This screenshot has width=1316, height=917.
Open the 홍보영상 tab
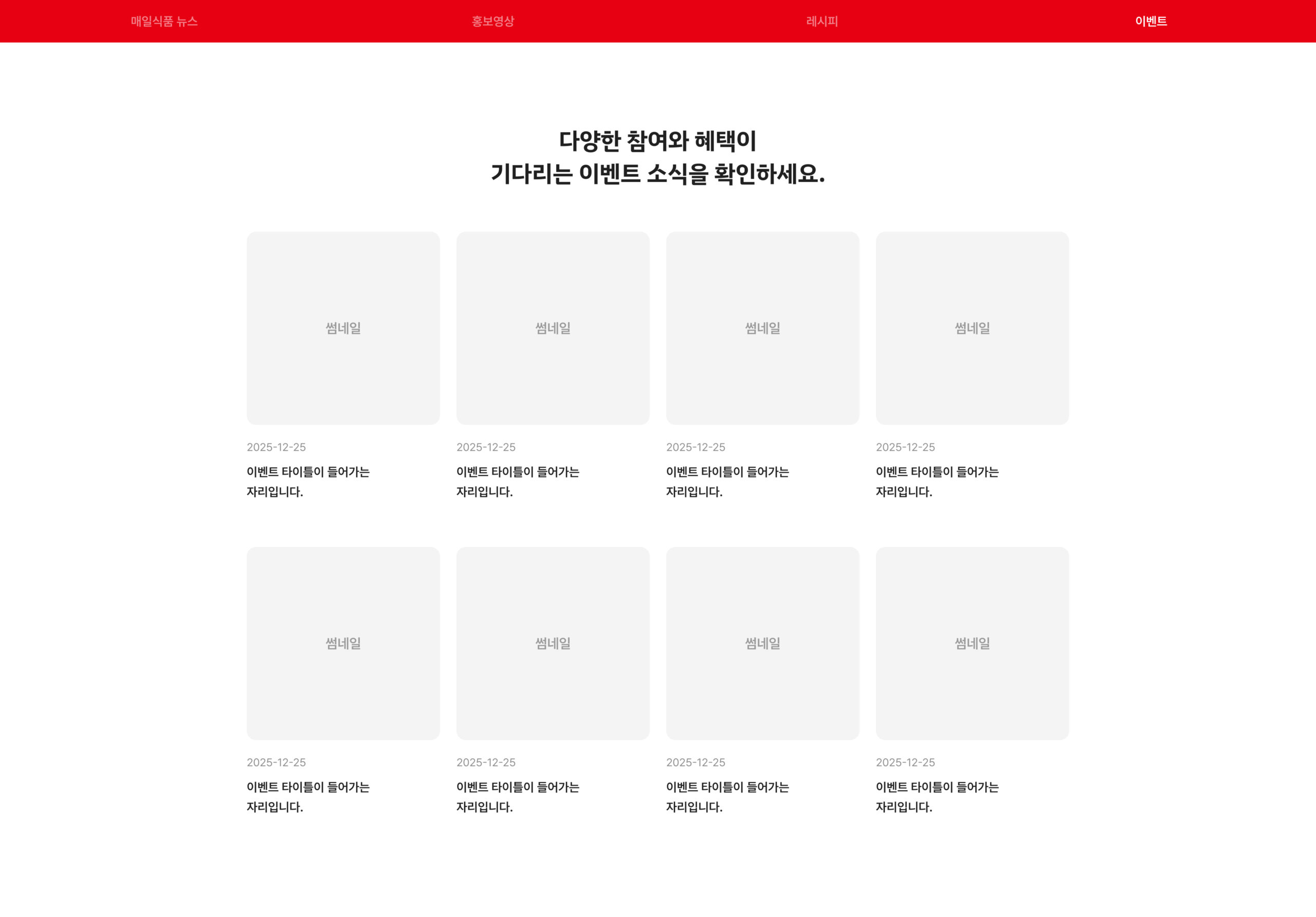pos(493,21)
